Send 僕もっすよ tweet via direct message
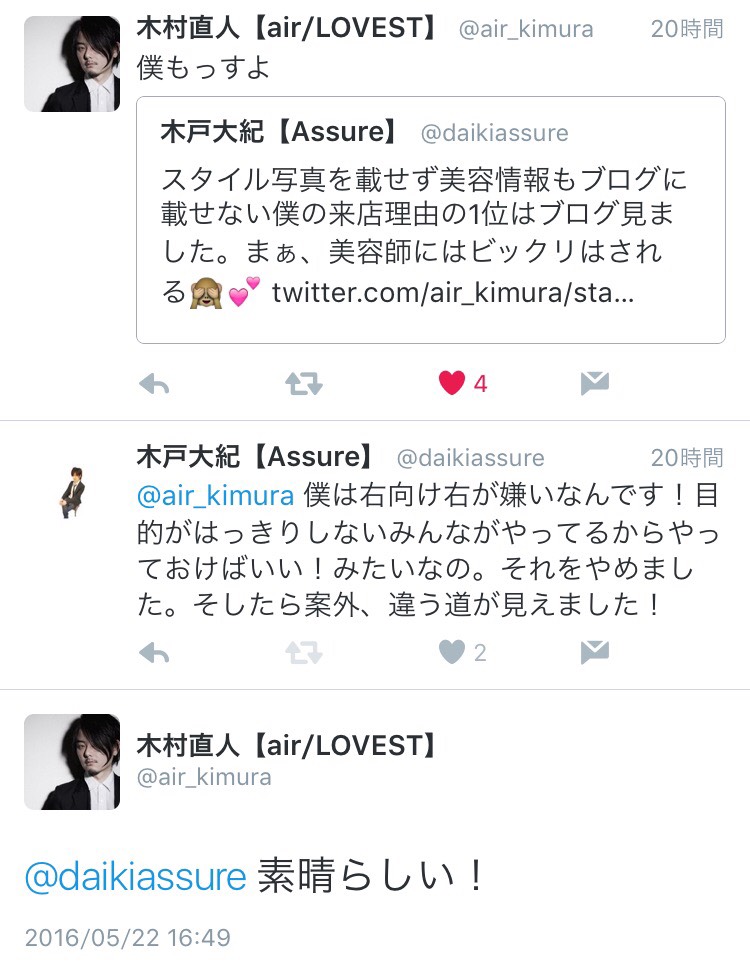This screenshot has height=972, width=750. point(595,384)
